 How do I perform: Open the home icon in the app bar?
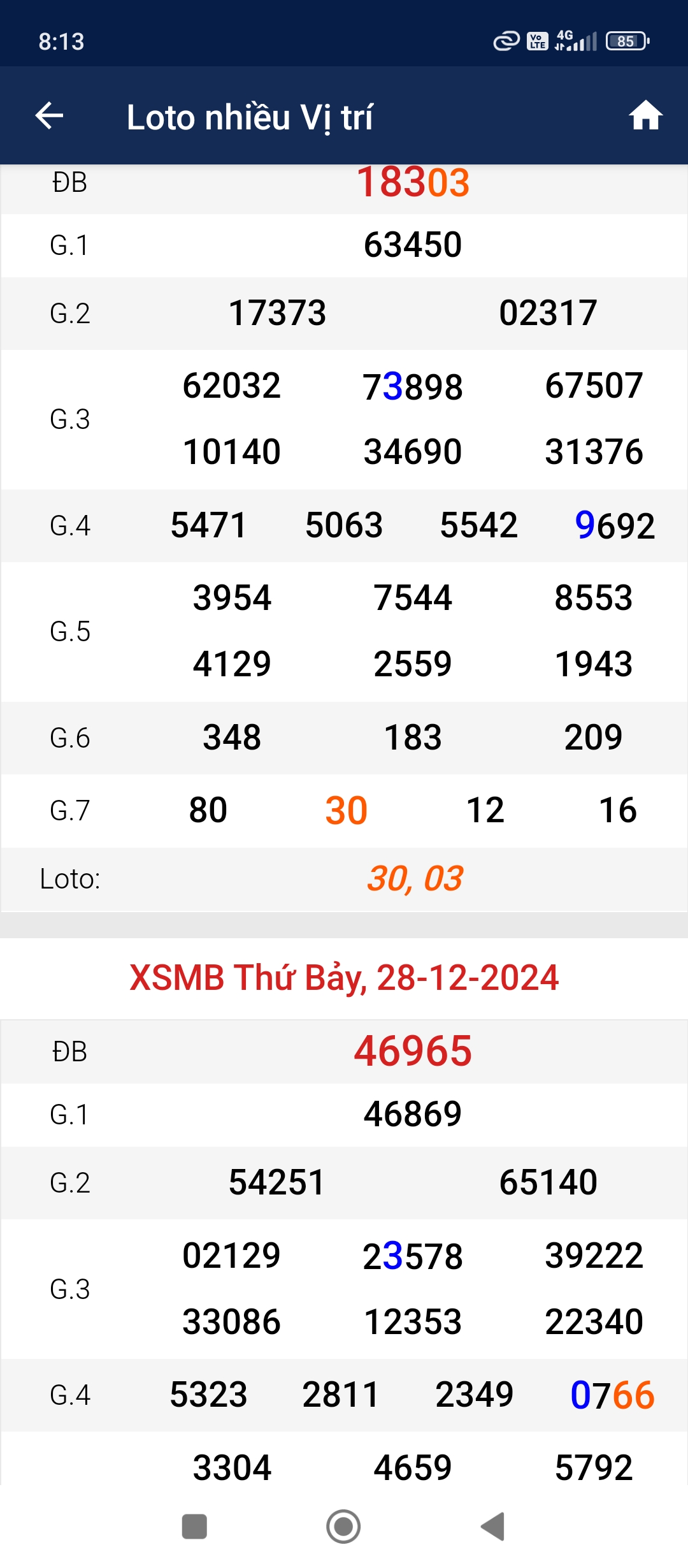coord(645,115)
